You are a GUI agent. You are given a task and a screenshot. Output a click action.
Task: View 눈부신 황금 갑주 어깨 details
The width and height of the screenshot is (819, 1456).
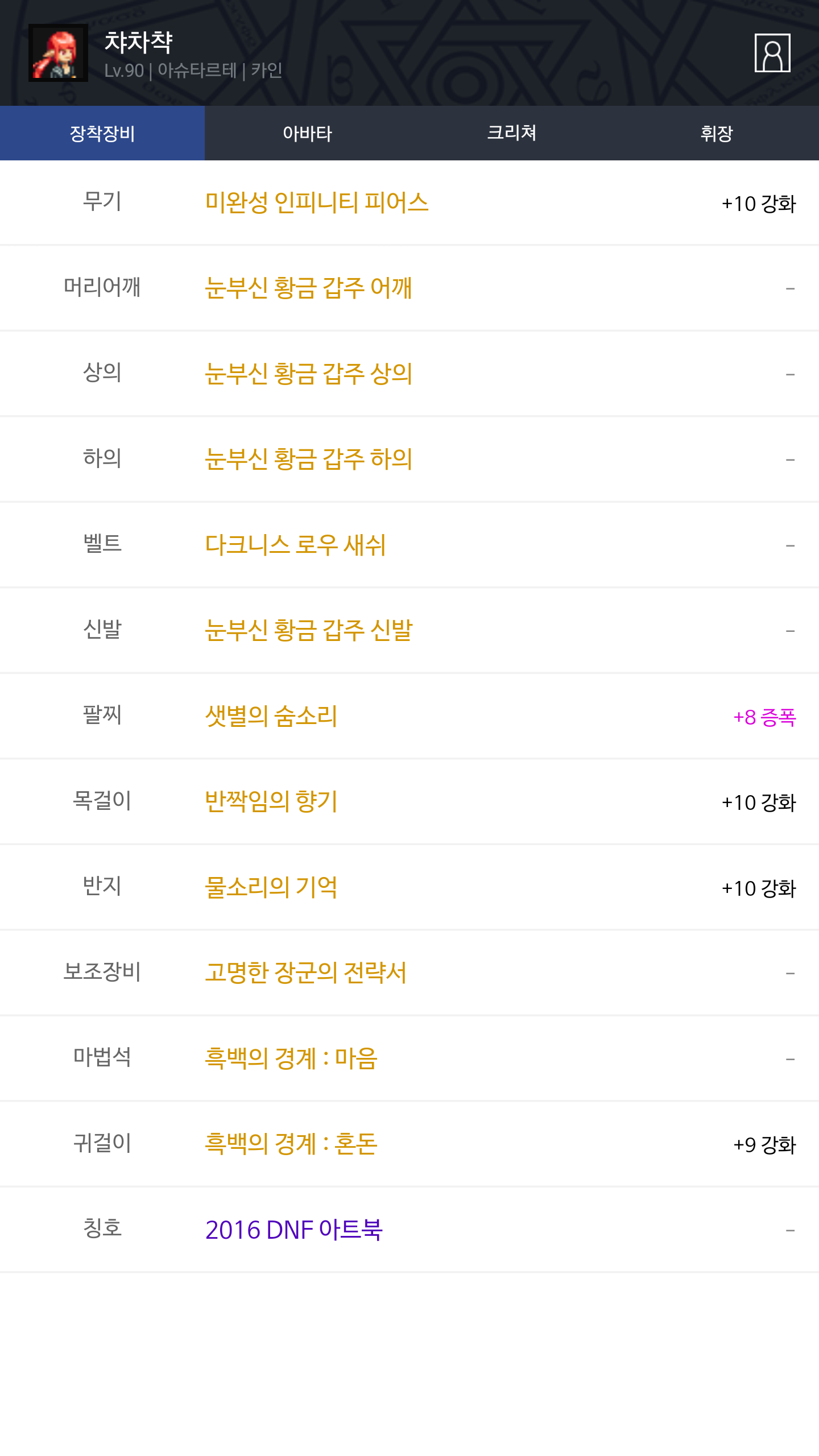308,288
